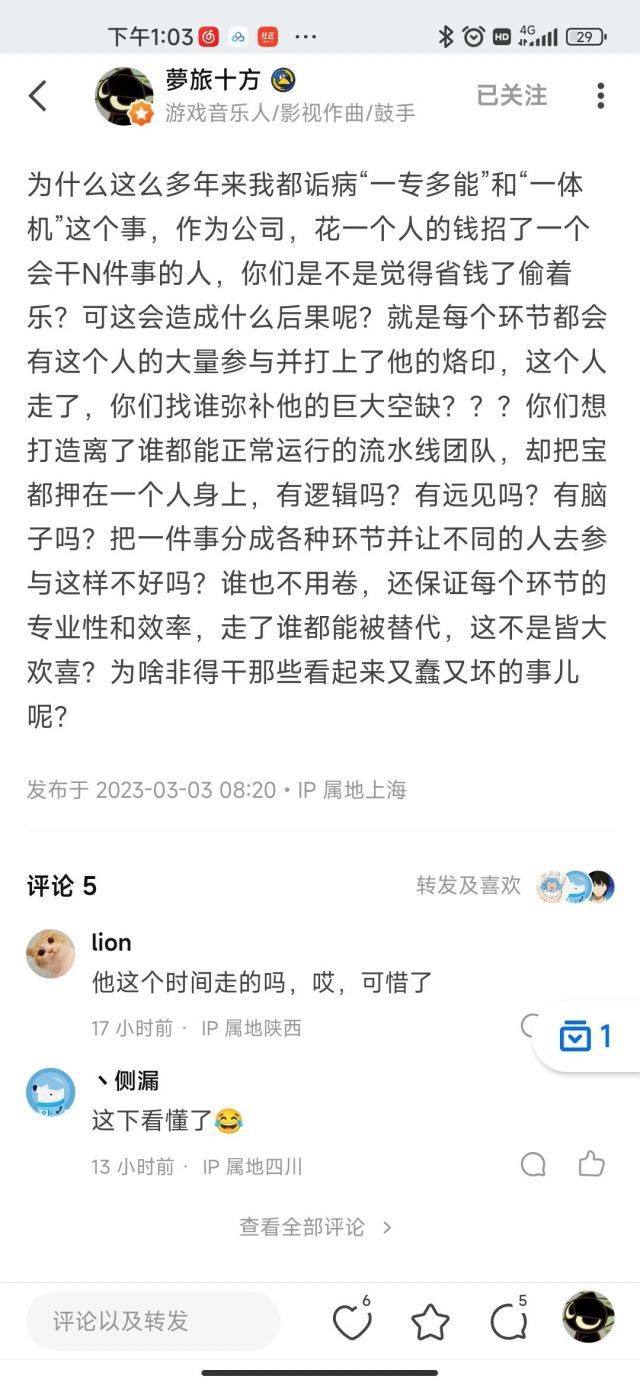Open 丶侧漏's profile picture
Screen dimensions: 640x1386
point(51,1092)
